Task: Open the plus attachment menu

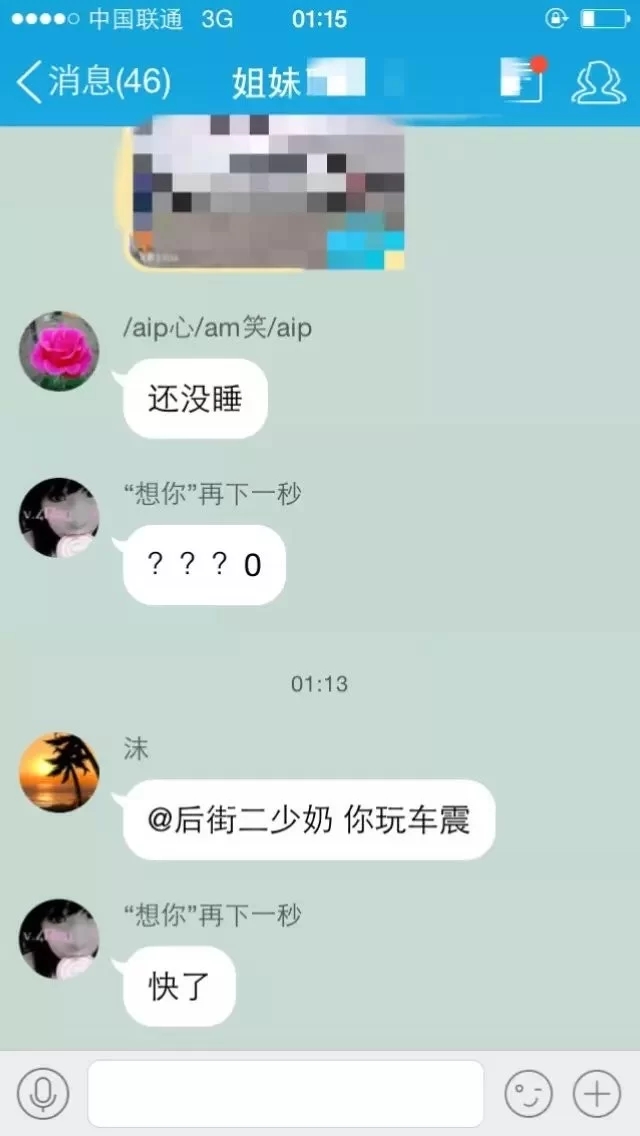Action: (x=597, y=1094)
